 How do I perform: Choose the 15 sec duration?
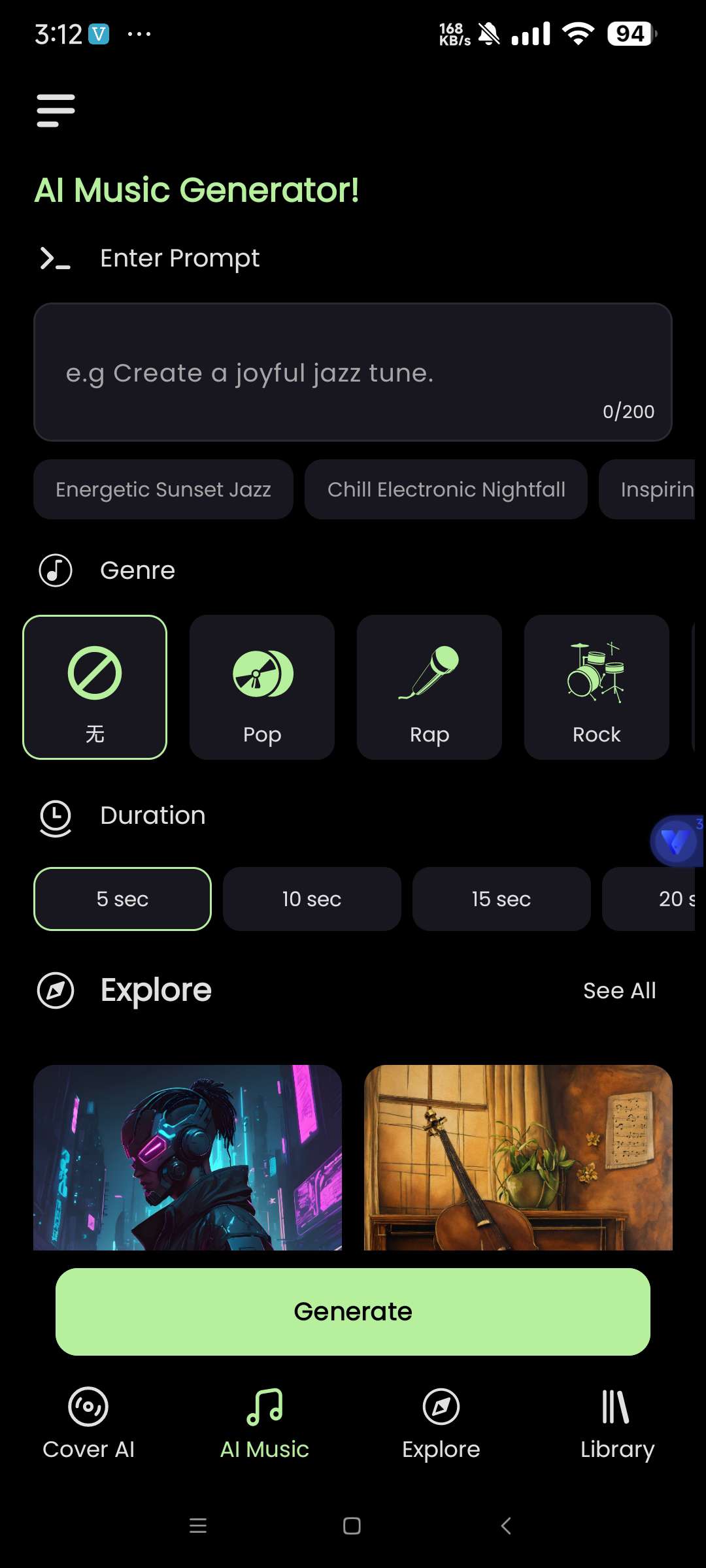point(501,899)
